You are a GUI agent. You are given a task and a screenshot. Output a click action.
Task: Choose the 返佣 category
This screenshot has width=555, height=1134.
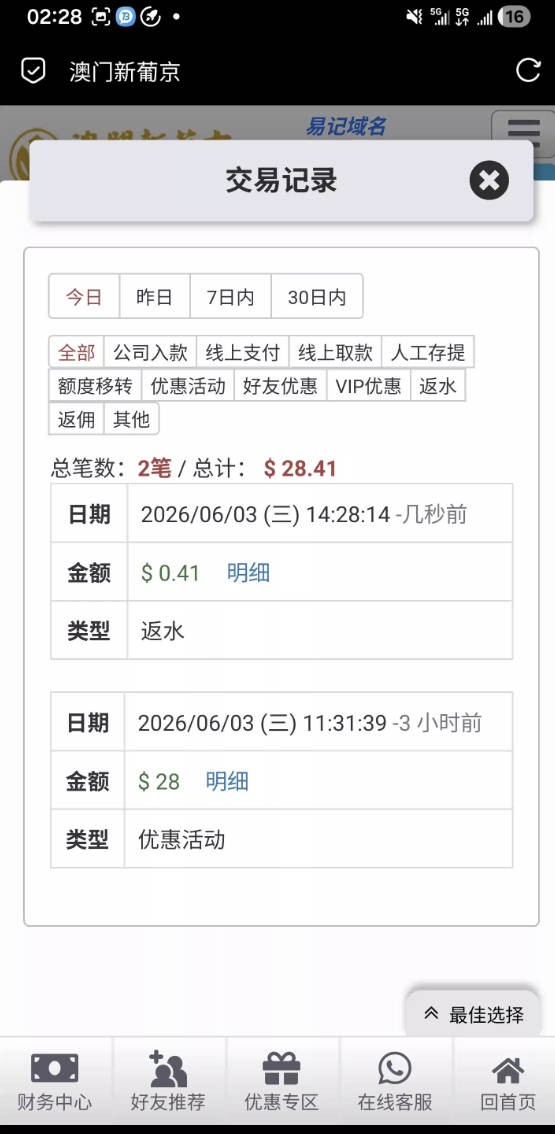(x=76, y=419)
